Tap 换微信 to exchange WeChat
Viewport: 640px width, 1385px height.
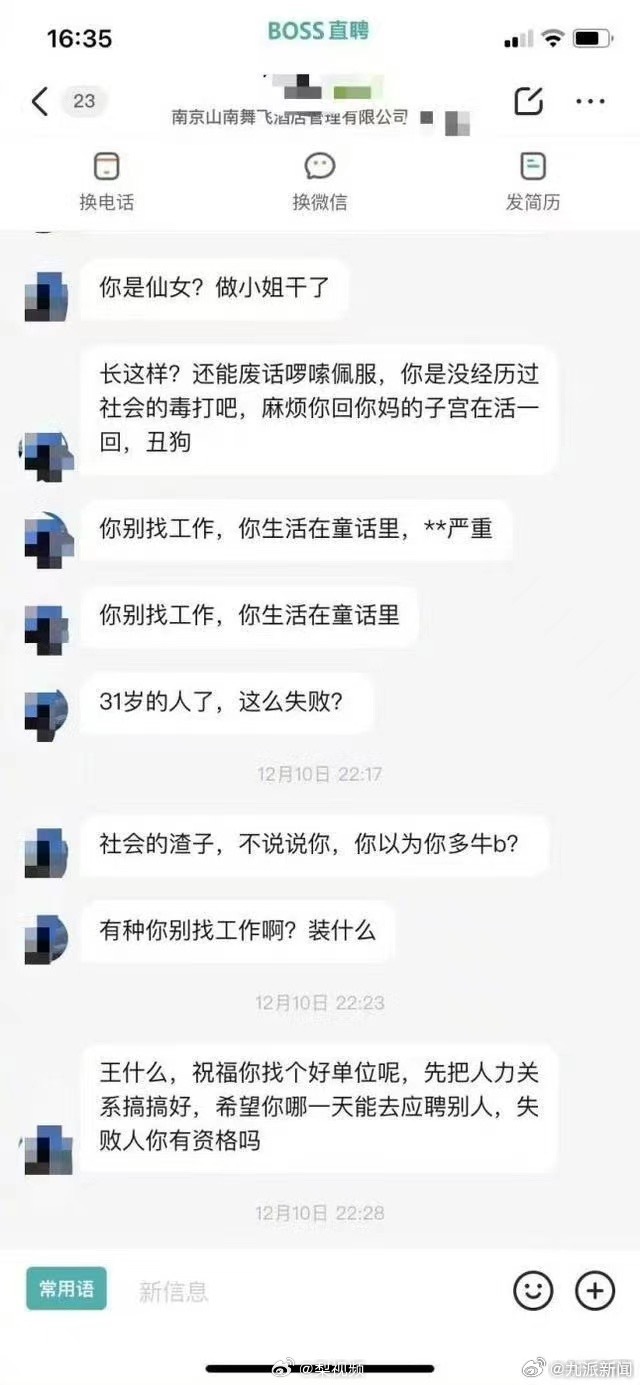[x=319, y=181]
